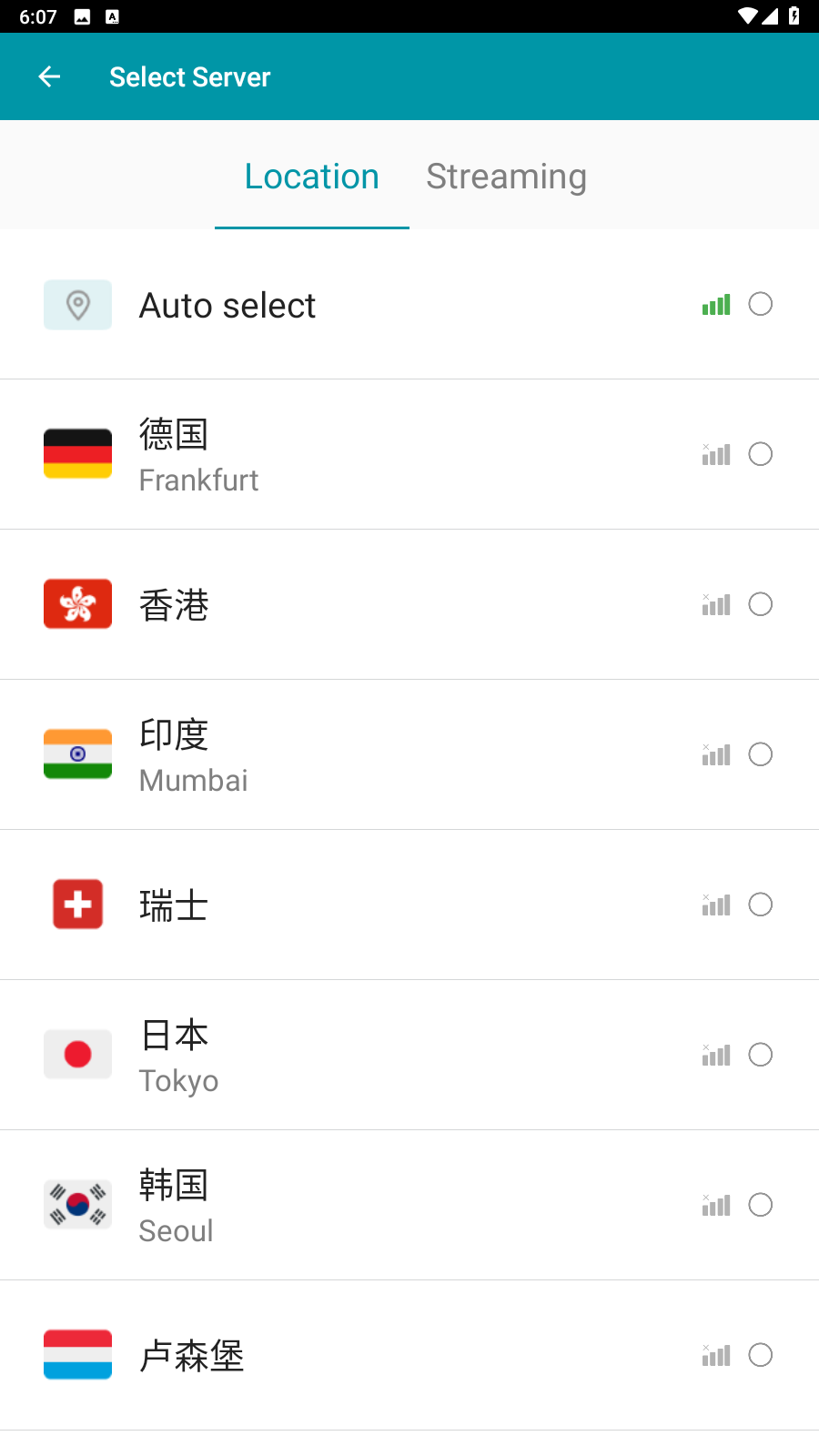This screenshot has height=1456, width=819.
Task: Open the Location tab
Action: pos(311,177)
